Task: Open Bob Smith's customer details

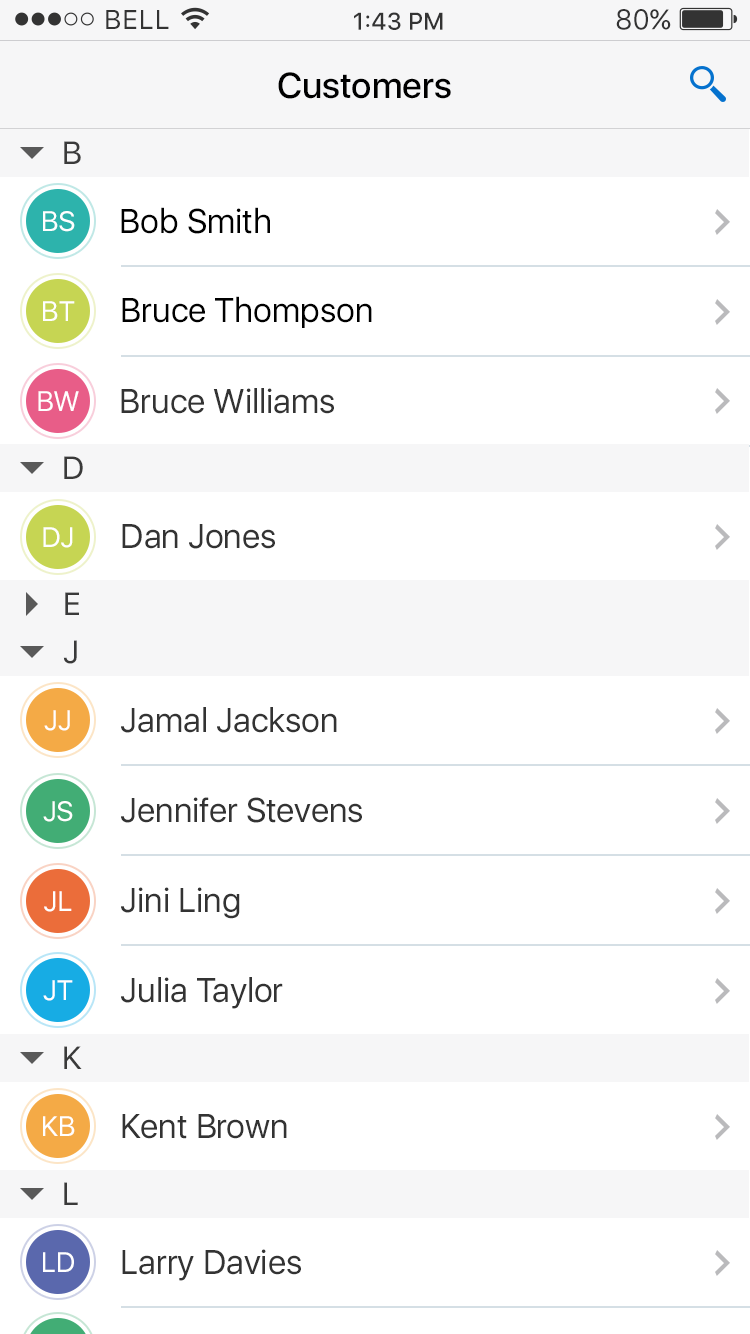Action: click(375, 222)
